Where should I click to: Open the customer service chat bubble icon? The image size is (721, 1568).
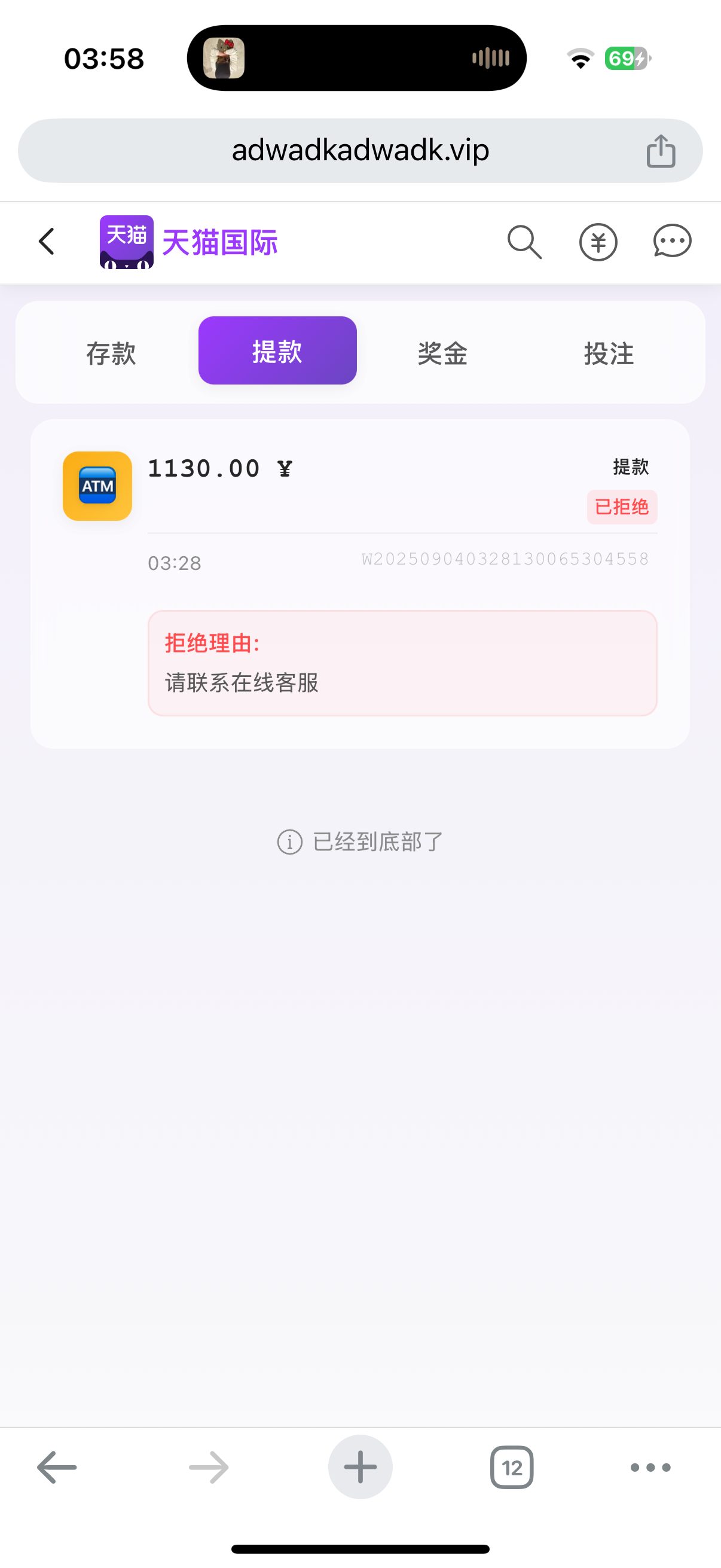pyautogui.click(x=672, y=242)
